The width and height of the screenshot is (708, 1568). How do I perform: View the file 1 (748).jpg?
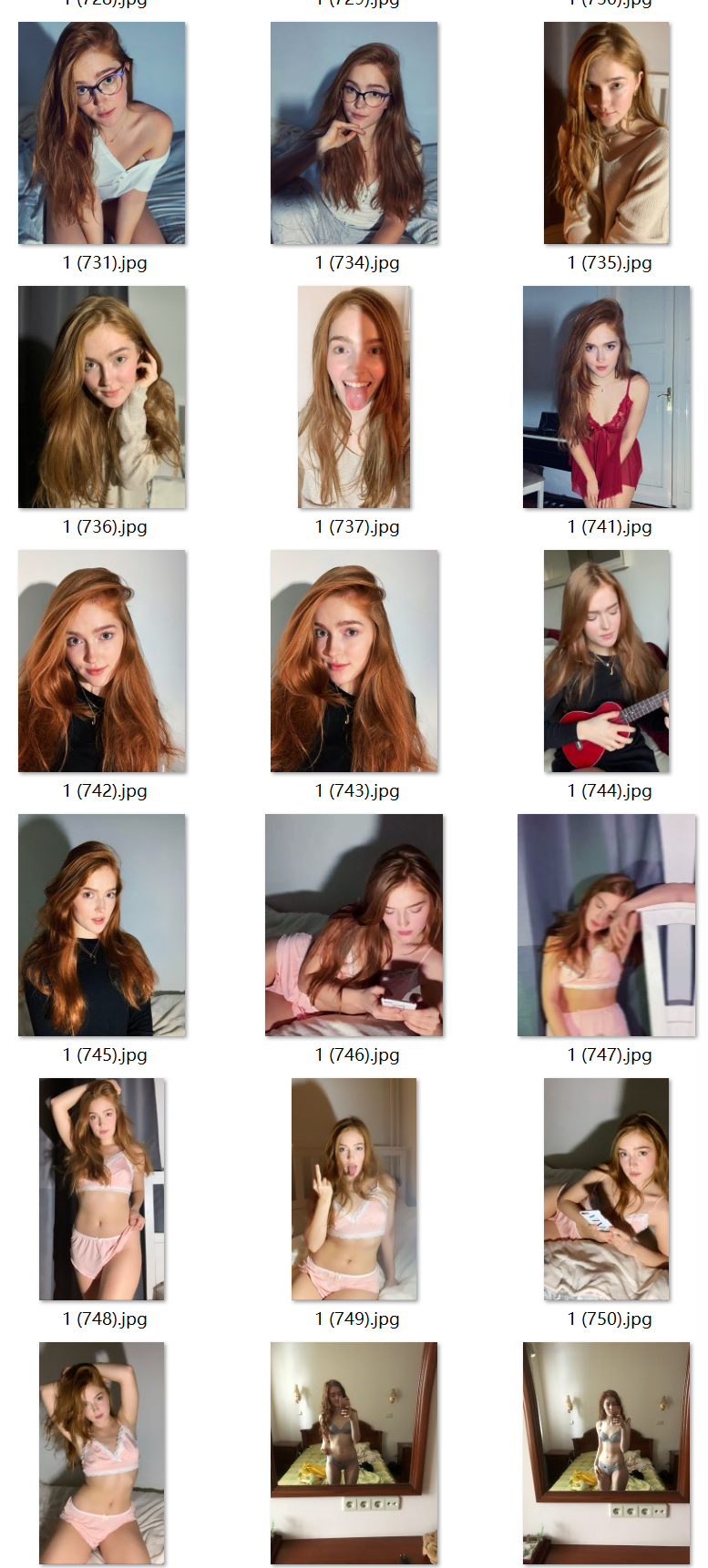tap(102, 1188)
